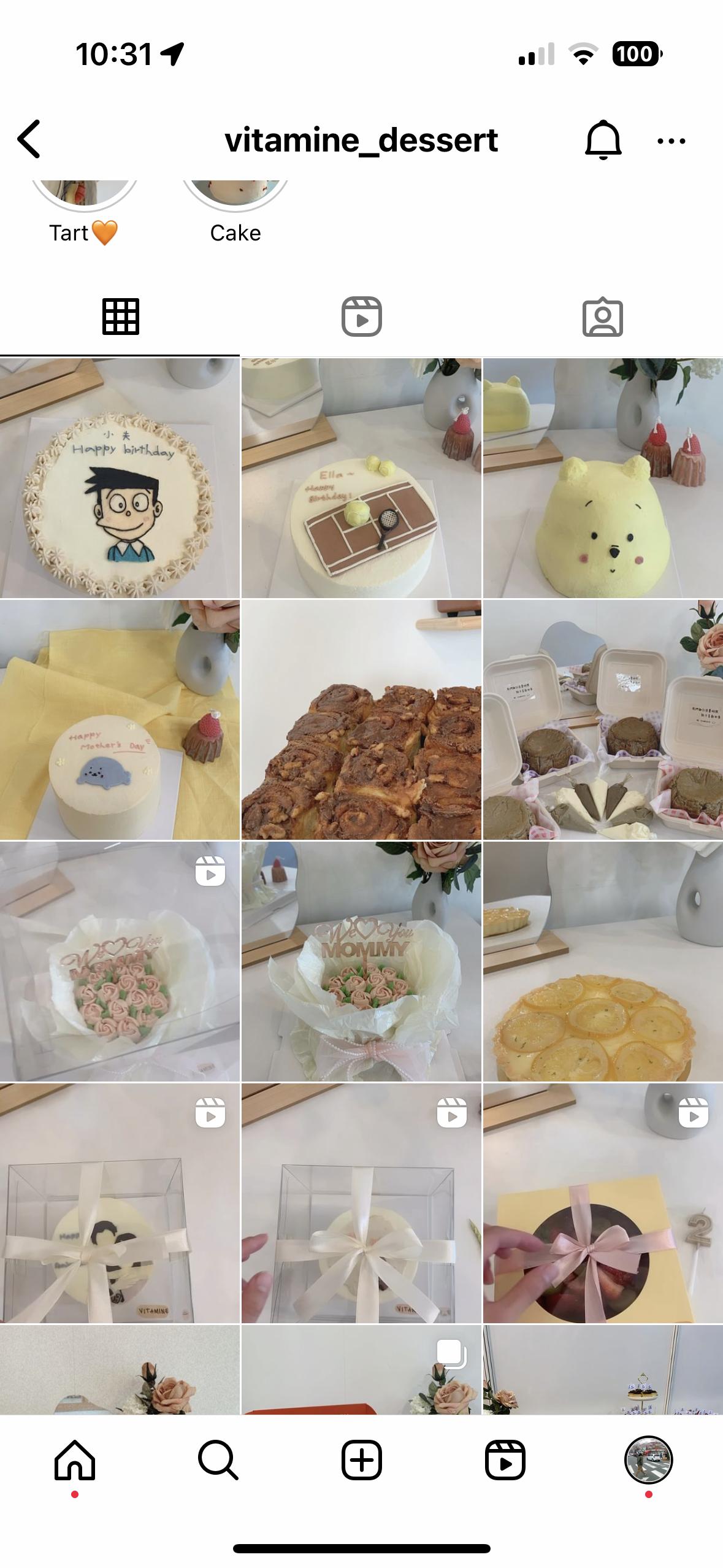Image resolution: width=723 pixels, height=1568 pixels.
Task: Open the pink ribbon yellow box reel
Action: click(x=603, y=1203)
